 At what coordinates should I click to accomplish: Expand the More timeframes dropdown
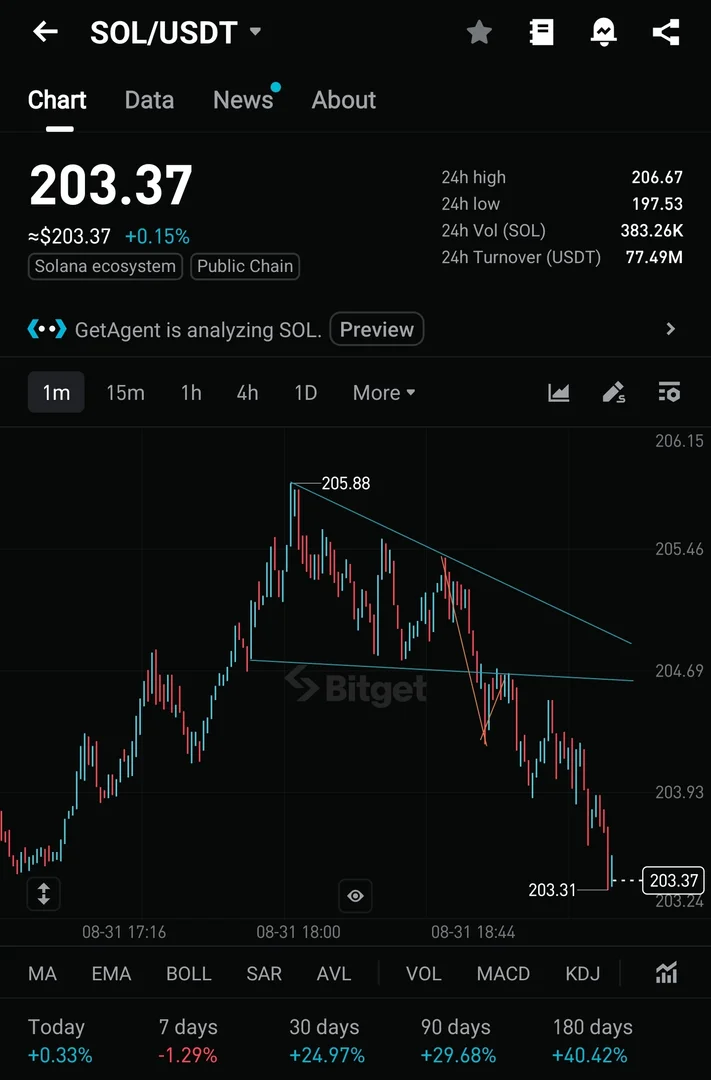coord(383,393)
